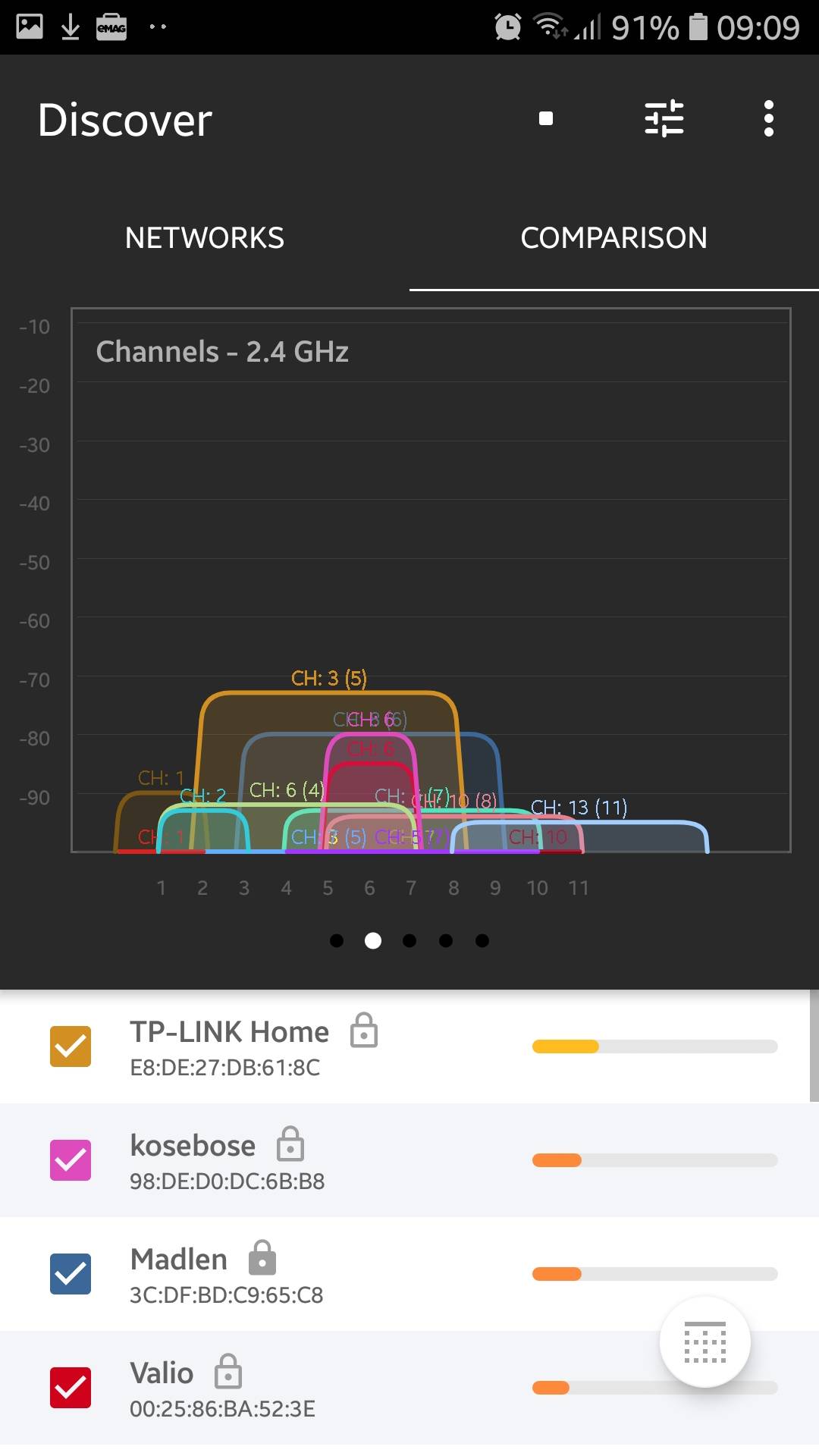This screenshot has width=819, height=1456.
Task: Tap the floating grid selection button
Action: (x=705, y=1342)
